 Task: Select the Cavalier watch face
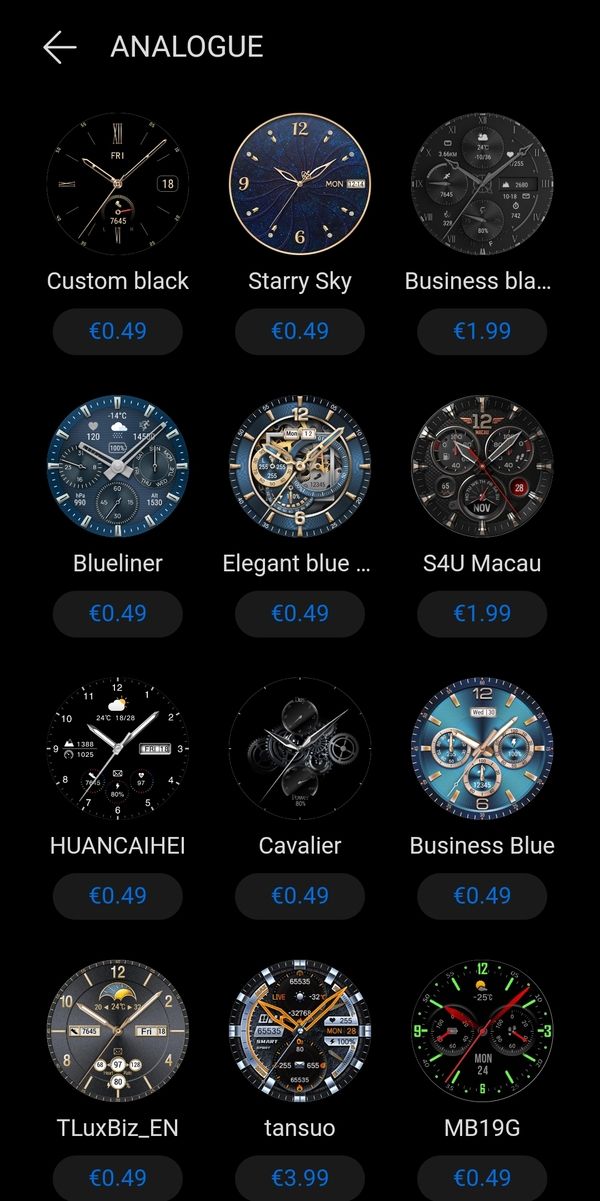tap(300, 748)
